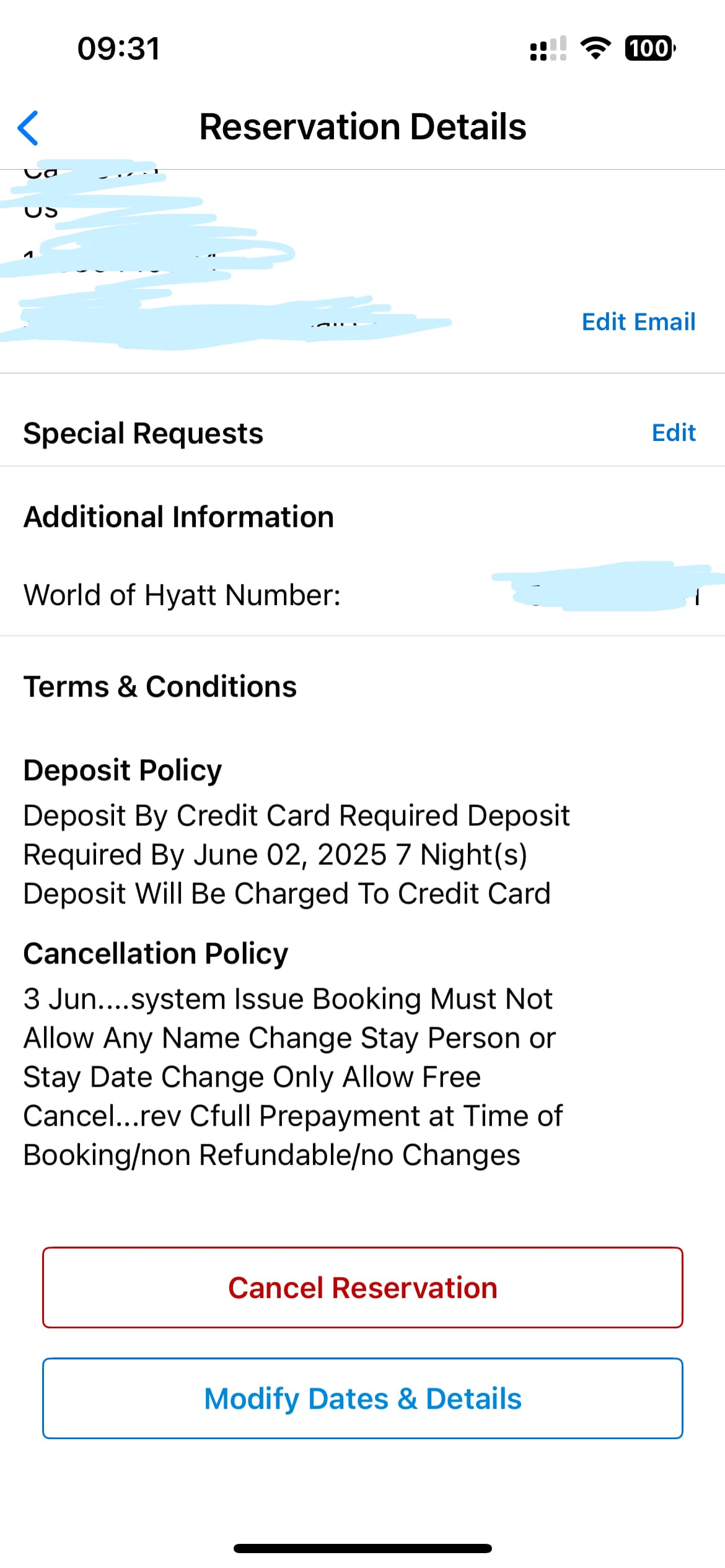725x1568 pixels.
Task: Tap the Cancel Reservation button
Action: [x=362, y=1287]
